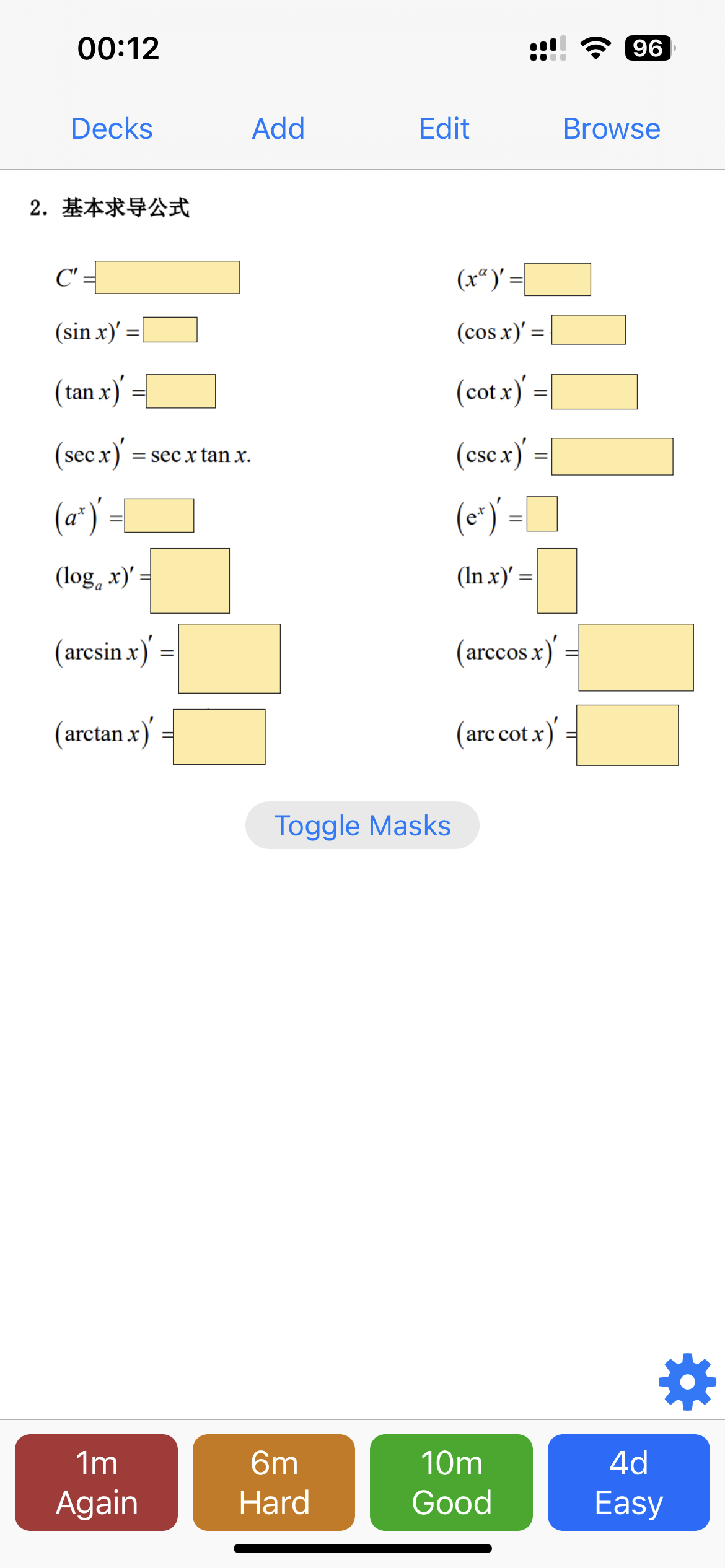The height and width of the screenshot is (1568, 725).
Task: Edit the current card
Action: pos(444,129)
